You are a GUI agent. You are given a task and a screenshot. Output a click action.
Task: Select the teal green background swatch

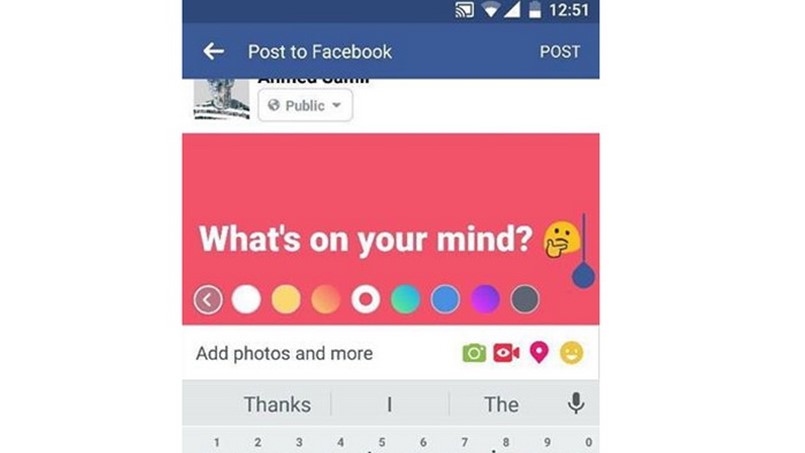[405, 298]
